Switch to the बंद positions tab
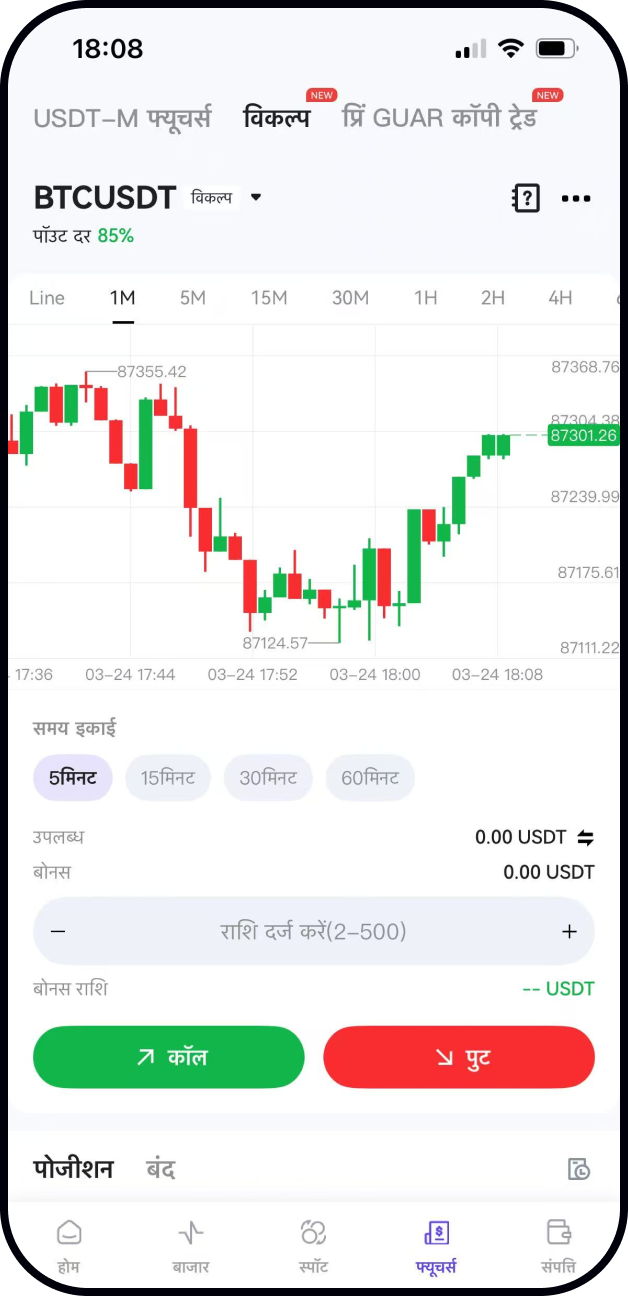Screen dimensions: 628x1296 (x=161, y=1168)
